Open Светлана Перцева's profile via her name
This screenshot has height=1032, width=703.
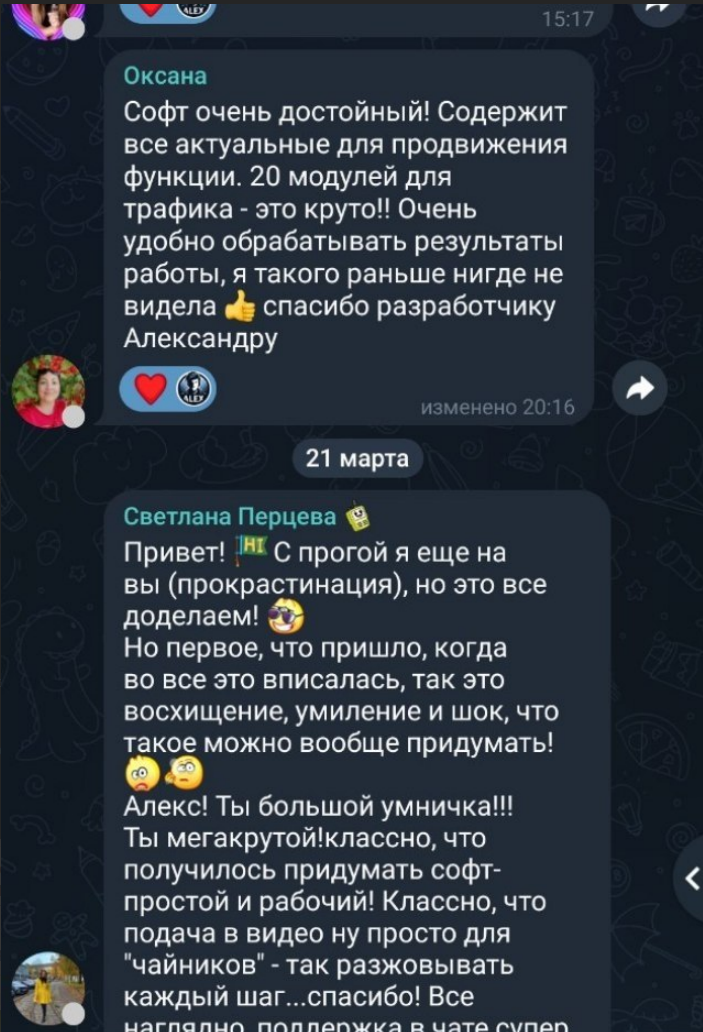(x=230, y=516)
